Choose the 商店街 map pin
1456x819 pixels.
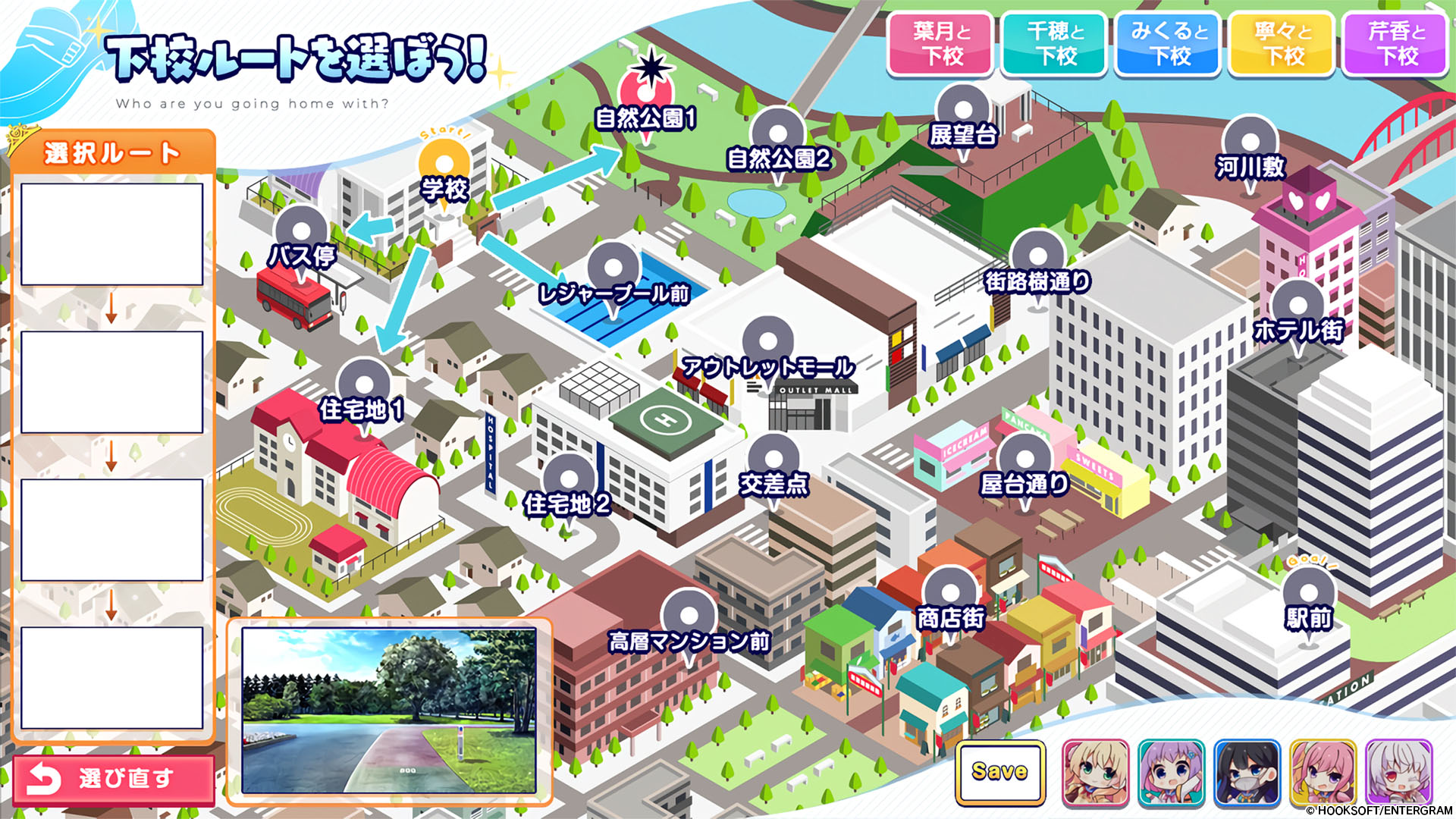pyautogui.click(x=950, y=604)
